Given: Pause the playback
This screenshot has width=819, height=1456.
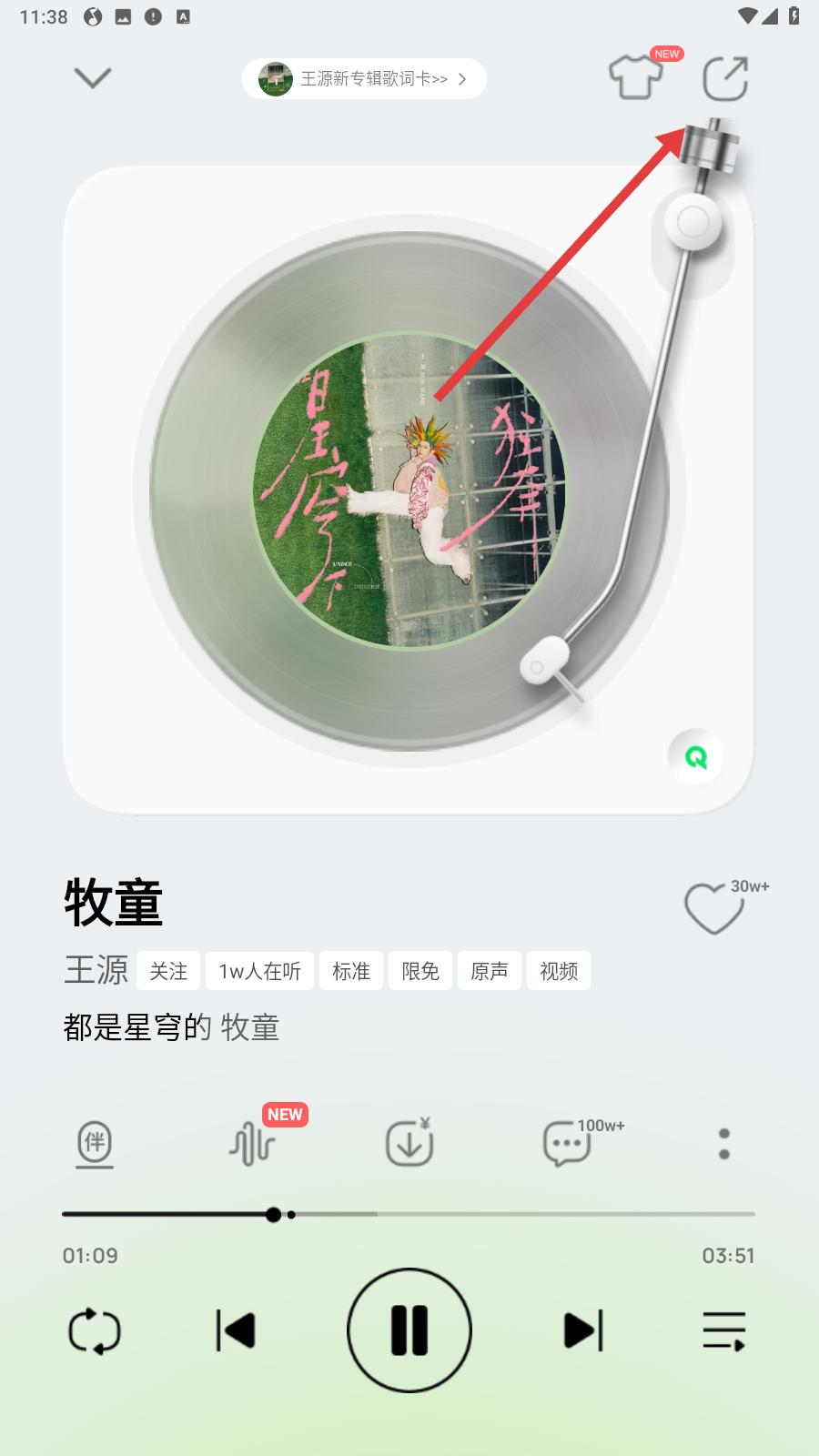Looking at the screenshot, I should click(x=409, y=1330).
